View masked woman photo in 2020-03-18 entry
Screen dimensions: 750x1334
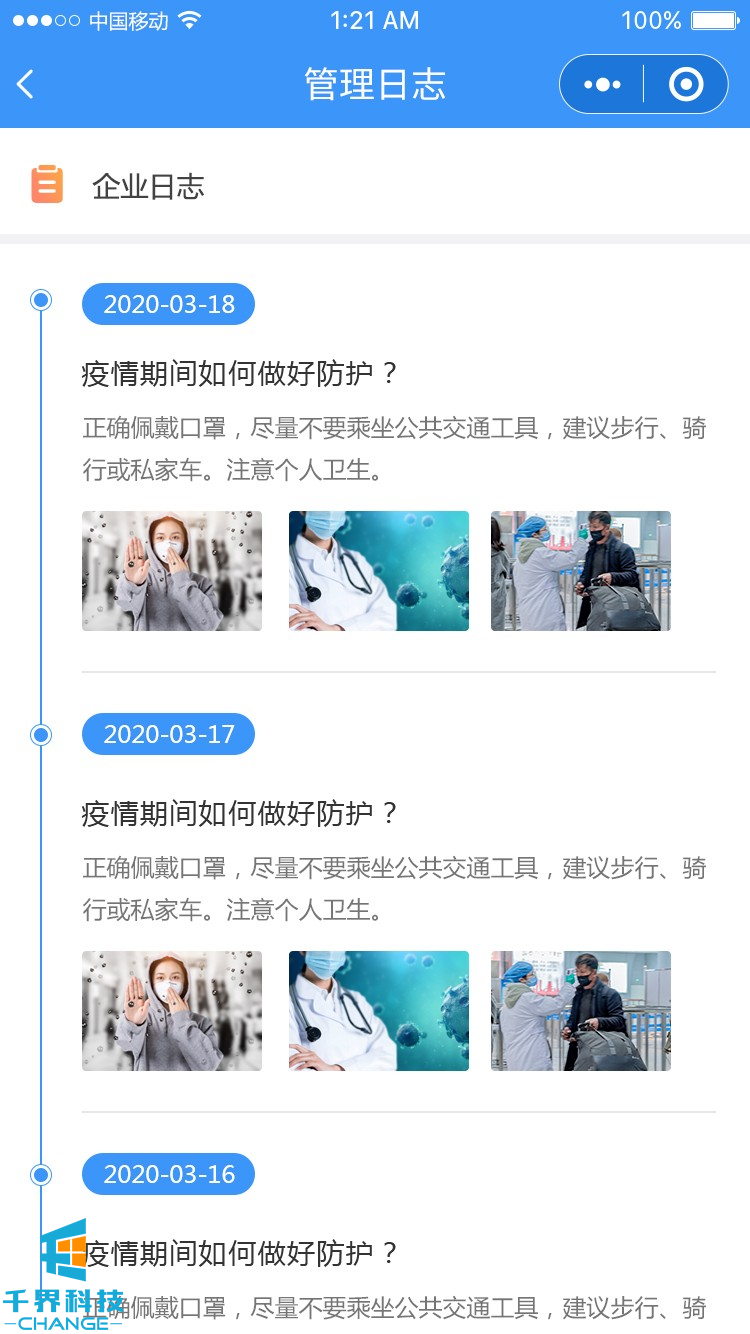click(x=172, y=571)
